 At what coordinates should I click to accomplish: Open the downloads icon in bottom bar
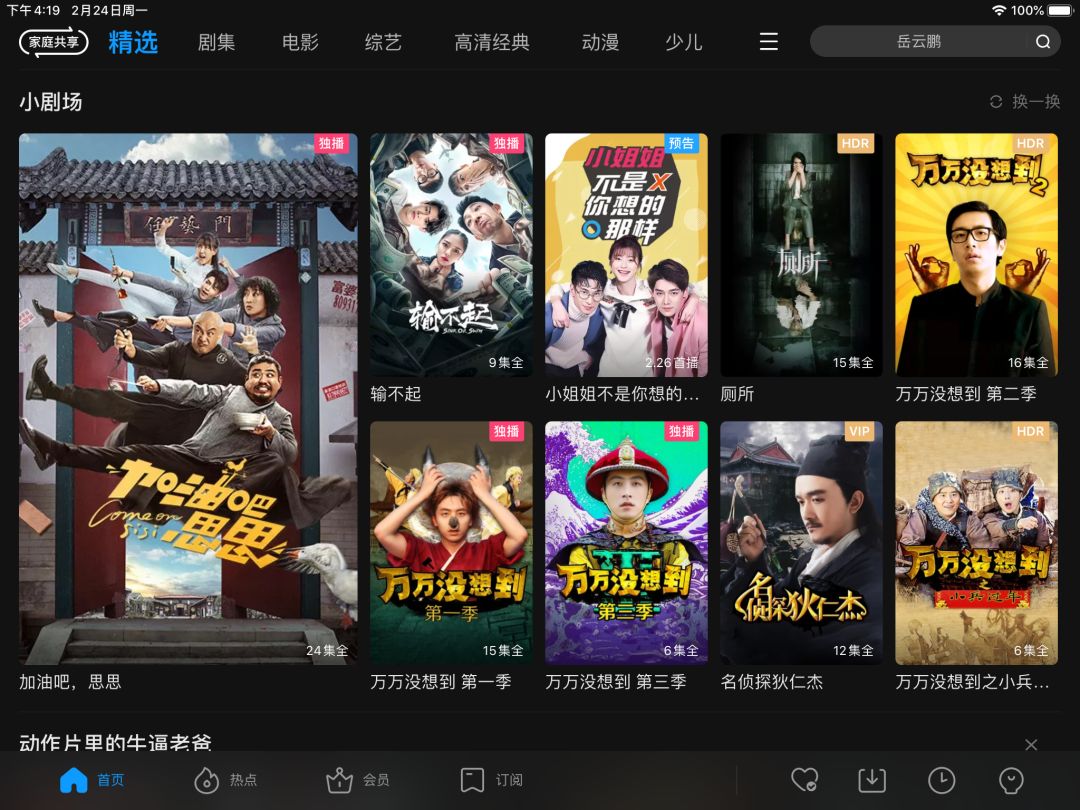[x=872, y=780]
